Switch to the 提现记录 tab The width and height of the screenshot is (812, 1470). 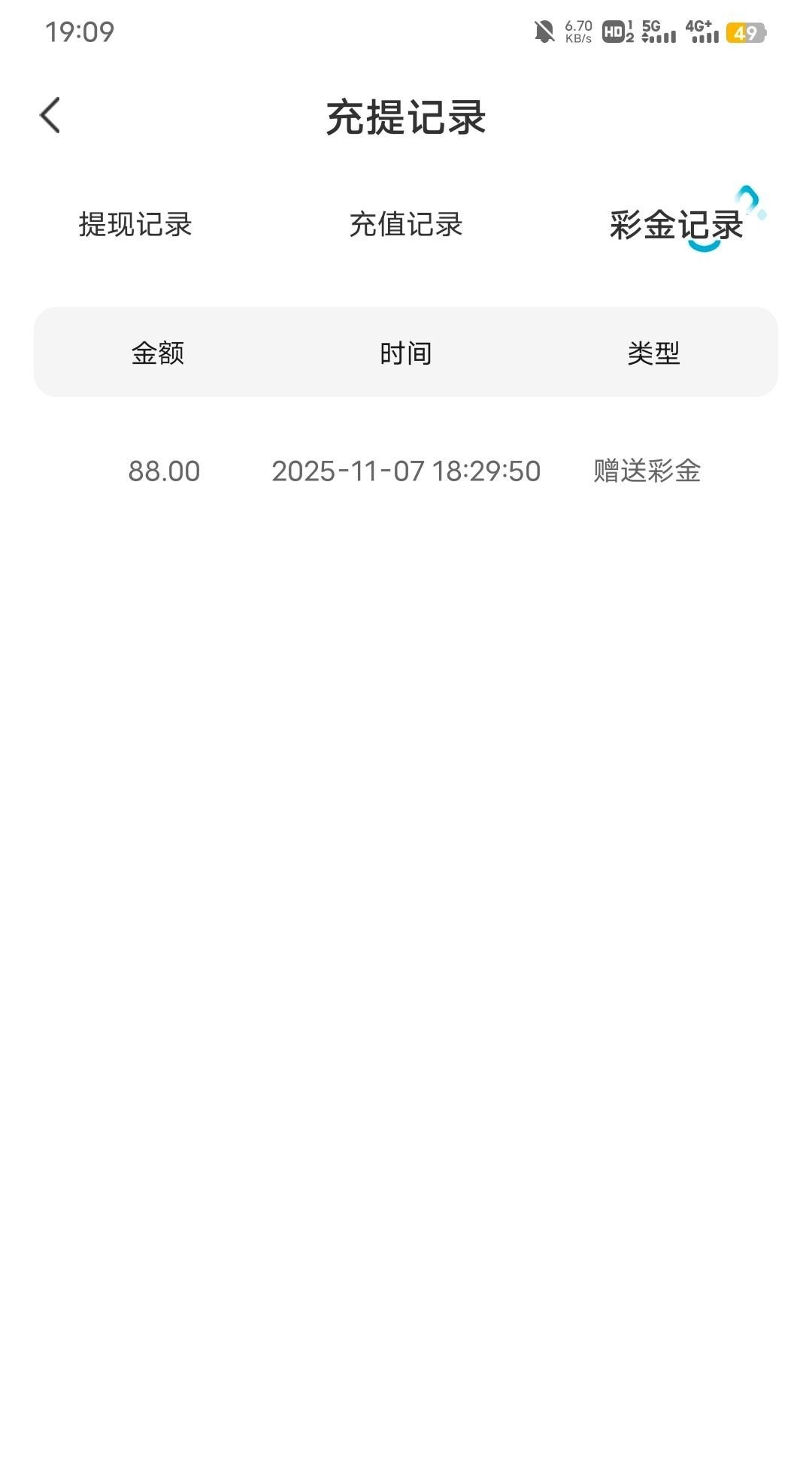click(x=135, y=224)
